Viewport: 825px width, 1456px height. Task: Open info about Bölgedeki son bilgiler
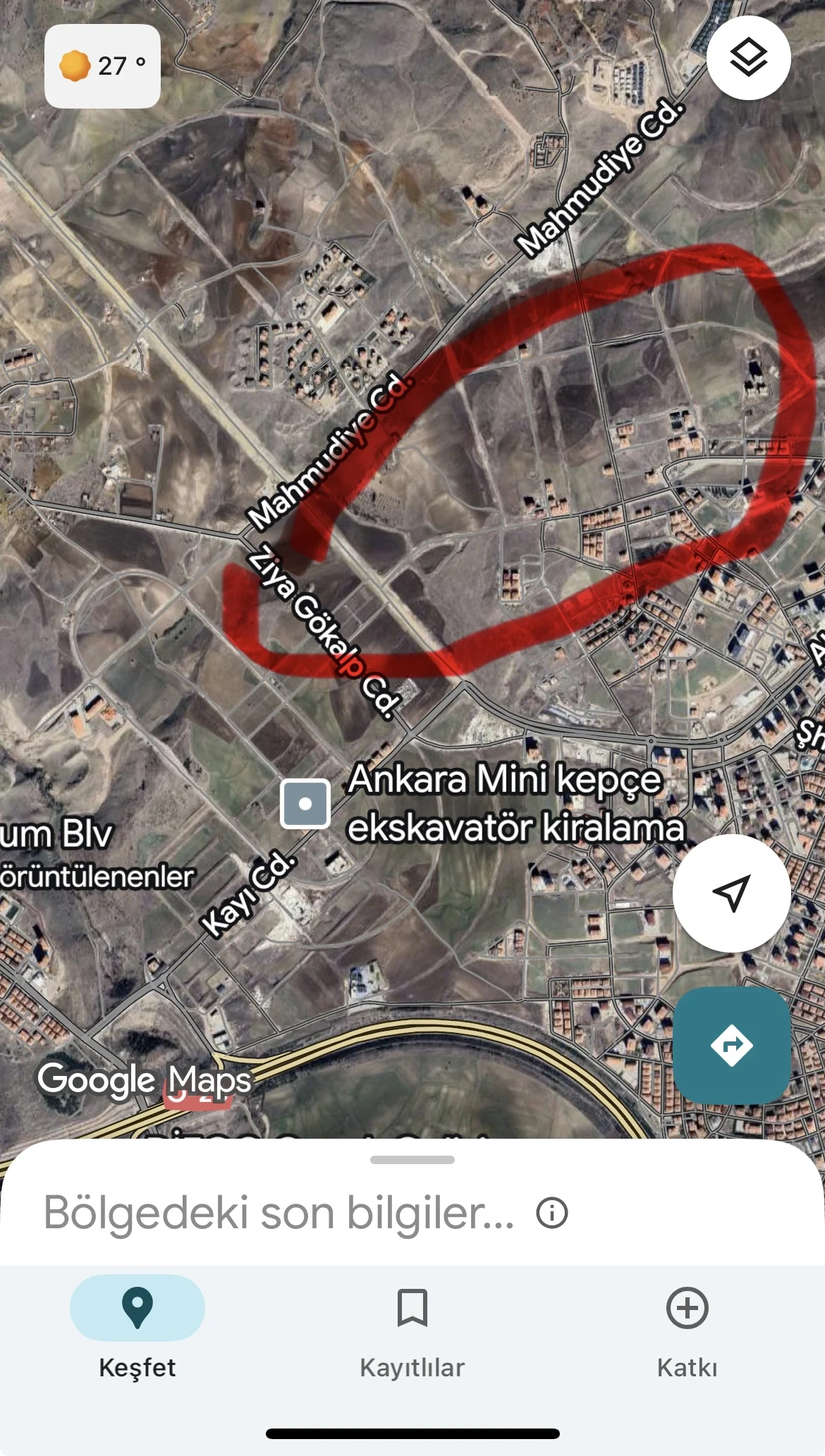click(x=551, y=1213)
